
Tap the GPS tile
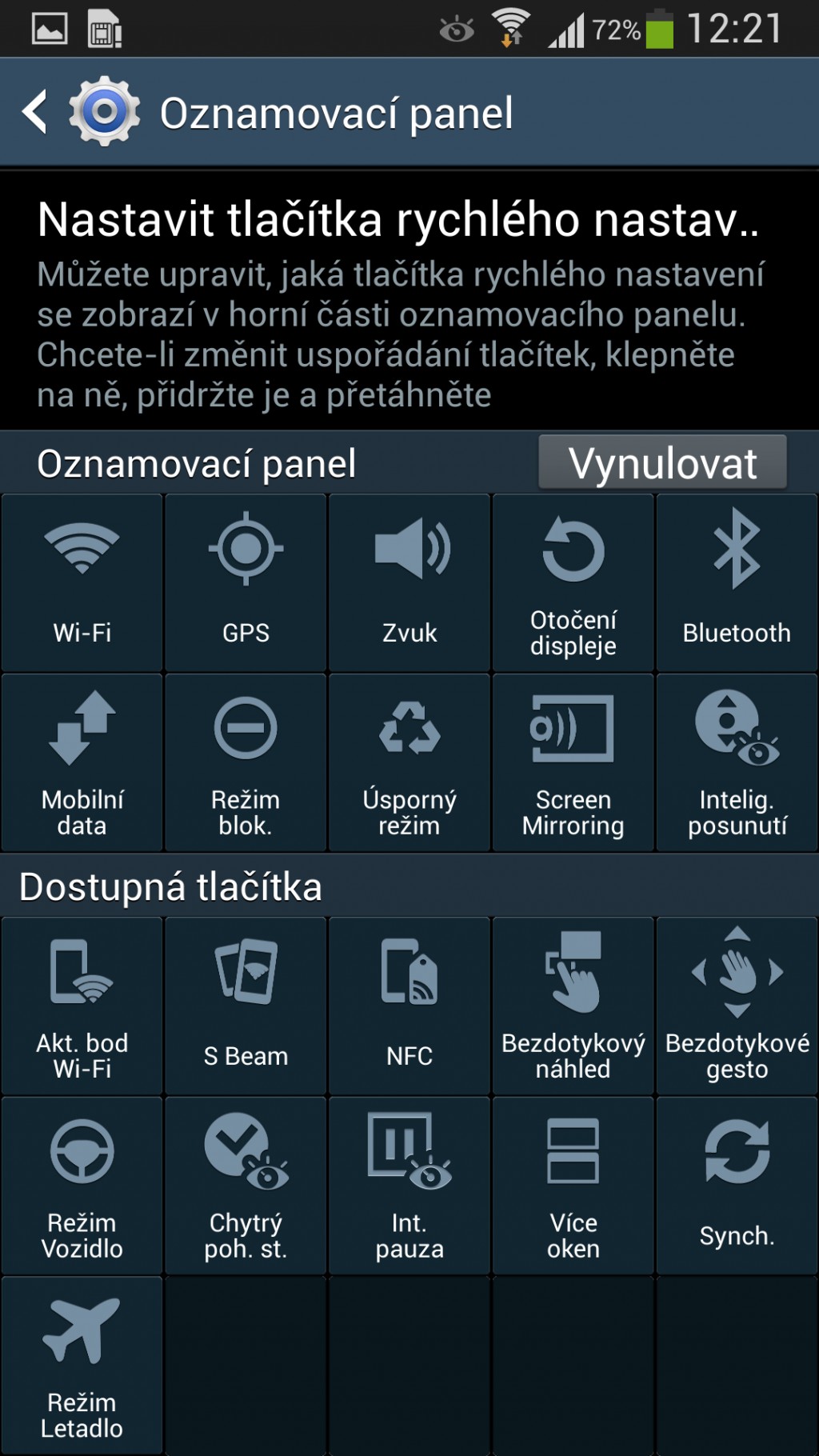click(x=246, y=582)
